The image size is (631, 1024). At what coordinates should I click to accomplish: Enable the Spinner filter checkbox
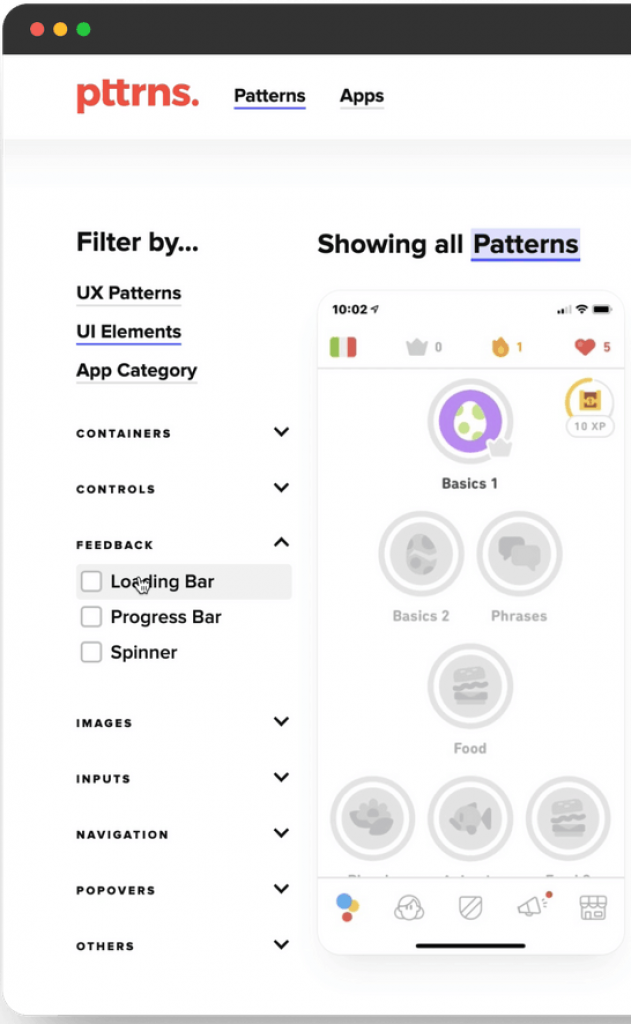[91, 652]
